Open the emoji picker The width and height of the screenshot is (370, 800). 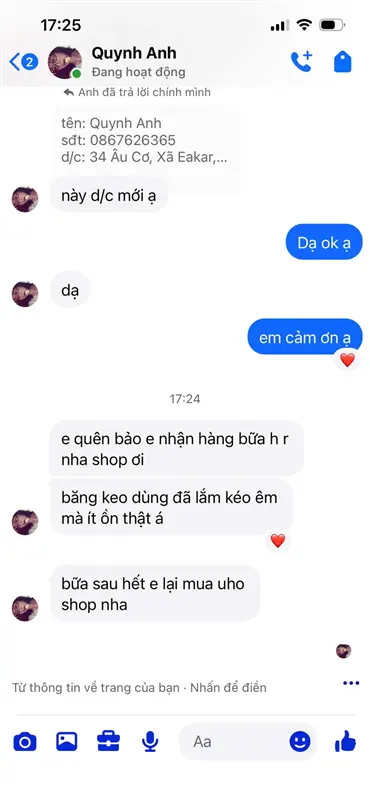pos(300,741)
